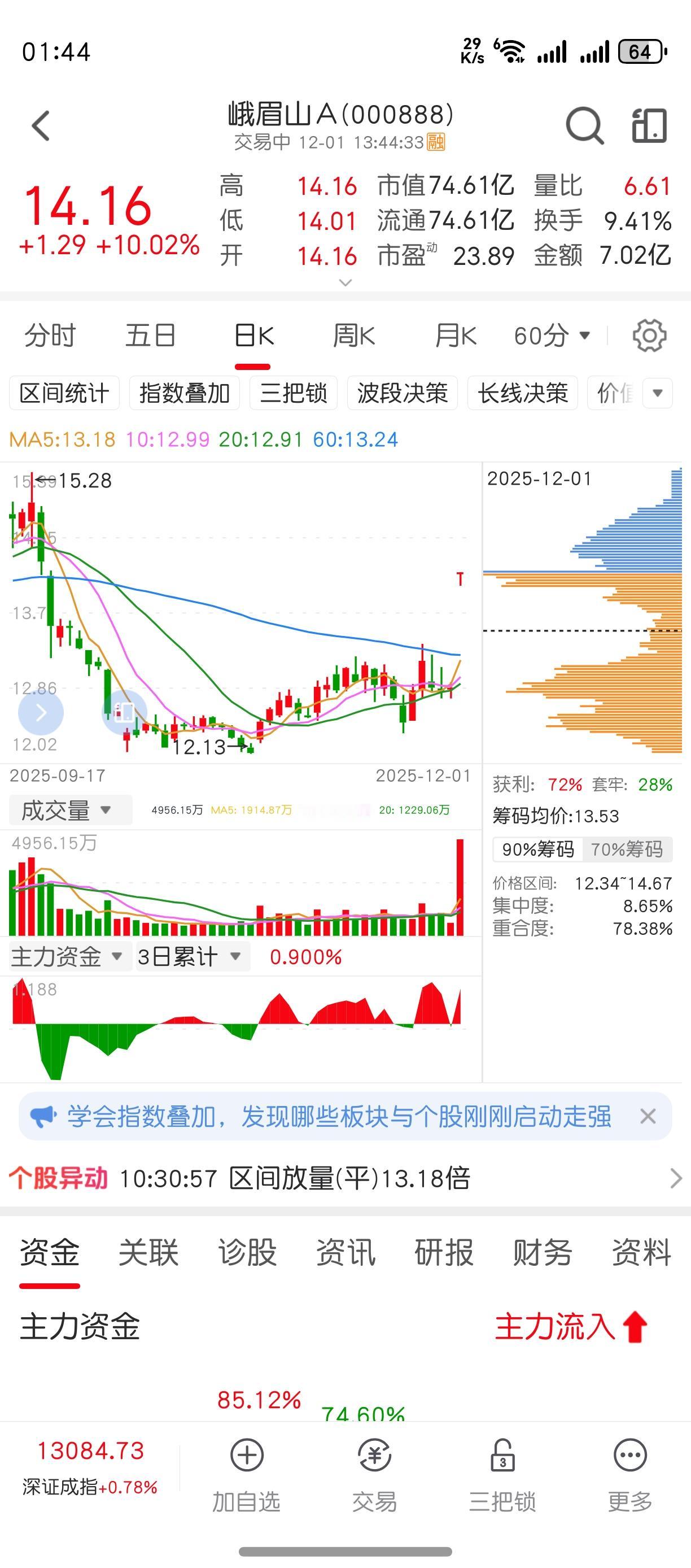691x1568 pixels.
Task: Tap the 区间统计 chip
Action: coord(64,393)
